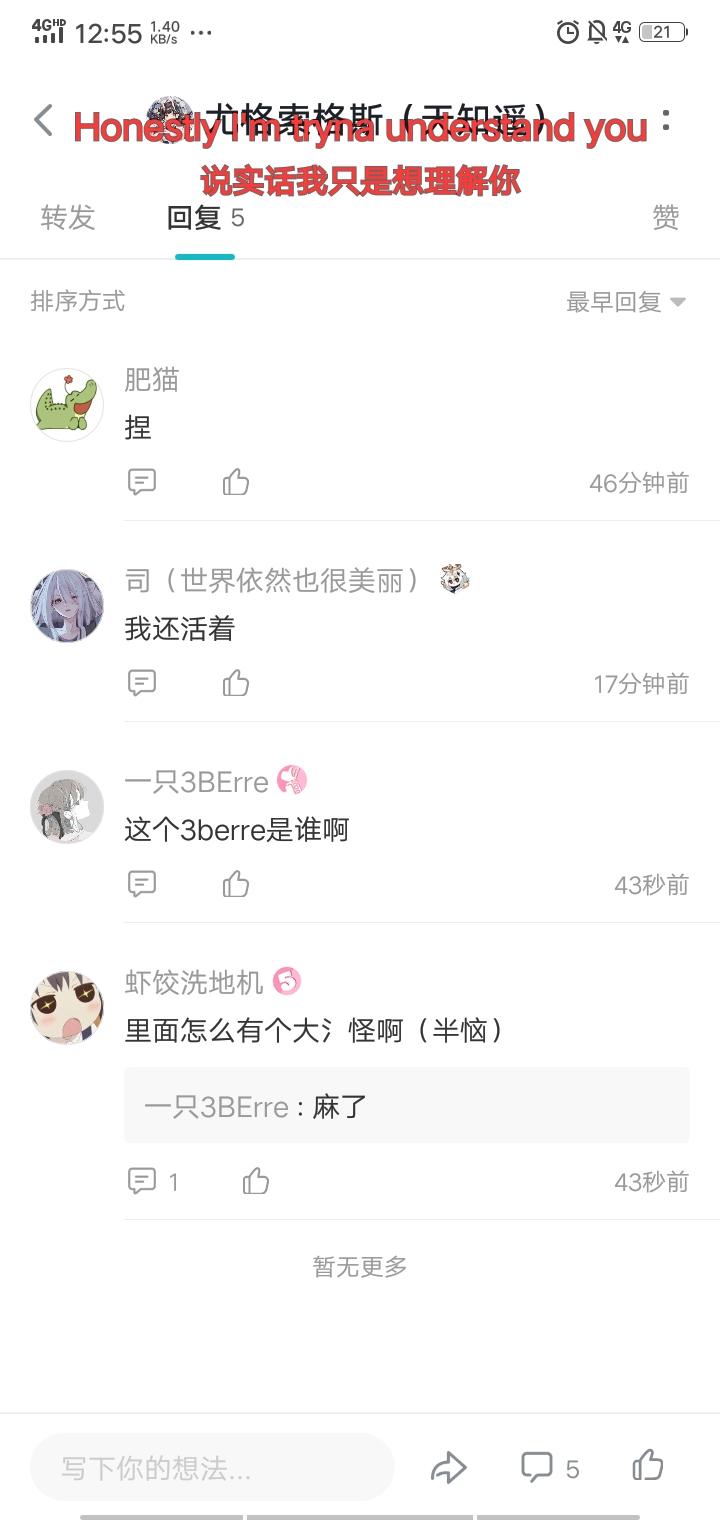Tap the quoted reply 一只3BErre：麻了

point(405,1105)
